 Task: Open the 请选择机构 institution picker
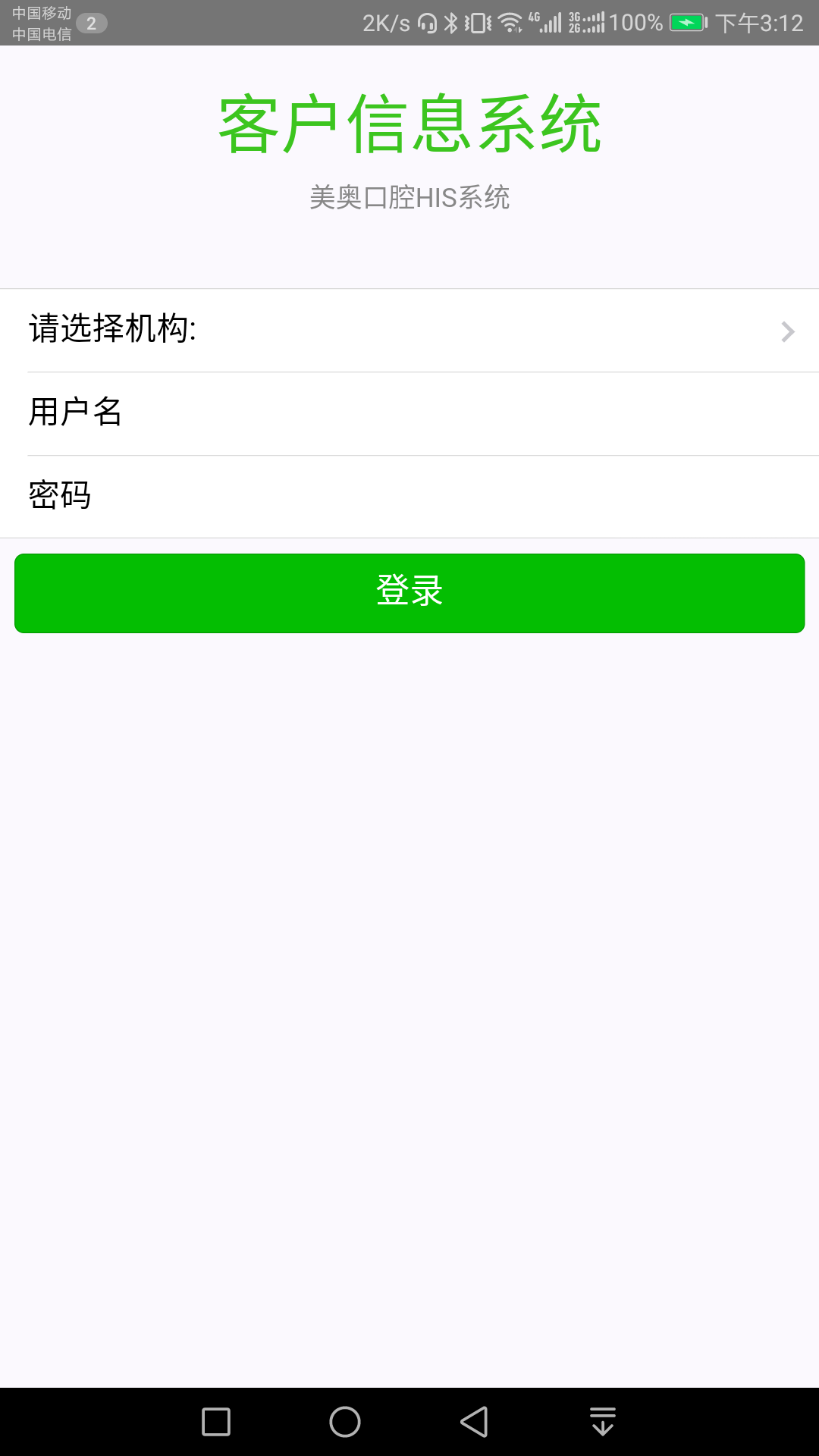point(409,331)
